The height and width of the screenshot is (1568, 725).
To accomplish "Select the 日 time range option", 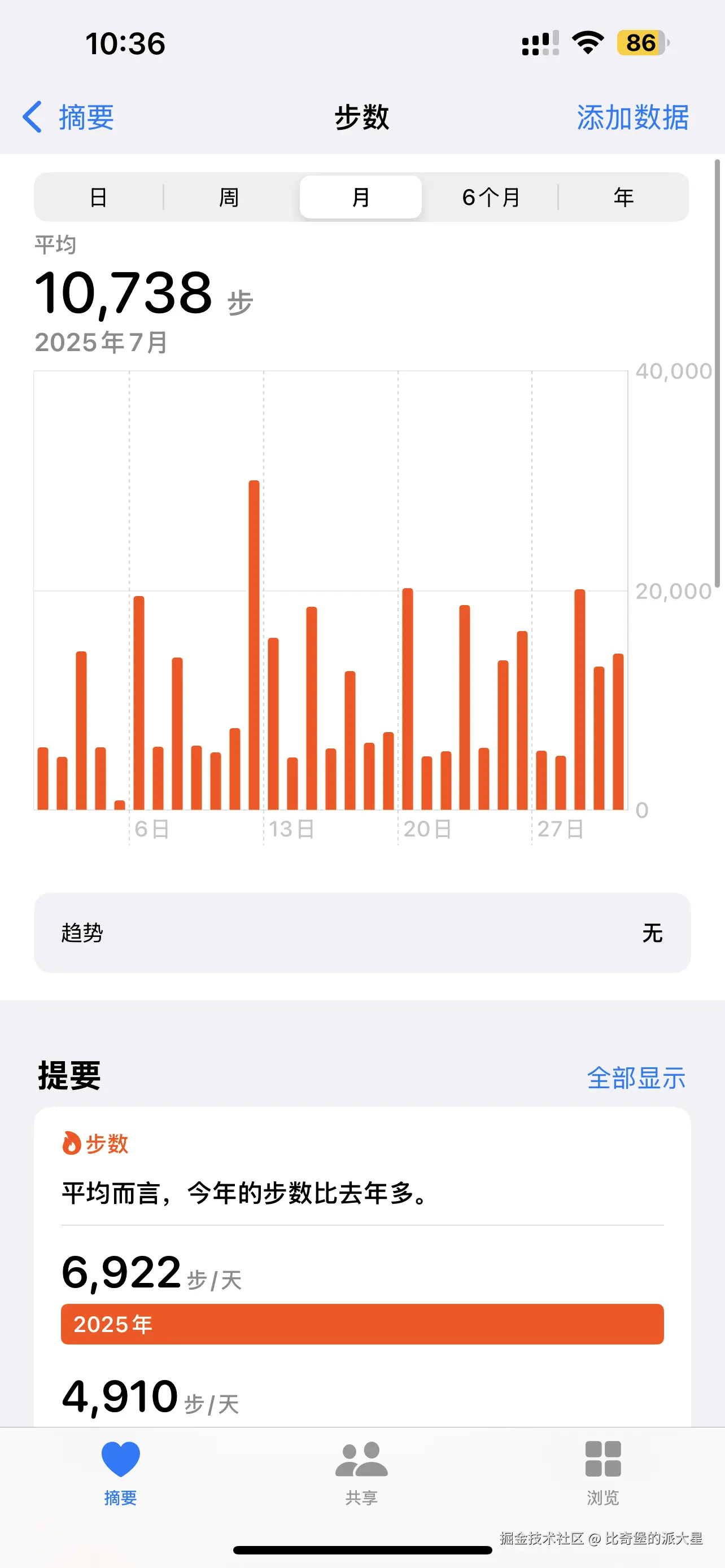I will point(99,196).
